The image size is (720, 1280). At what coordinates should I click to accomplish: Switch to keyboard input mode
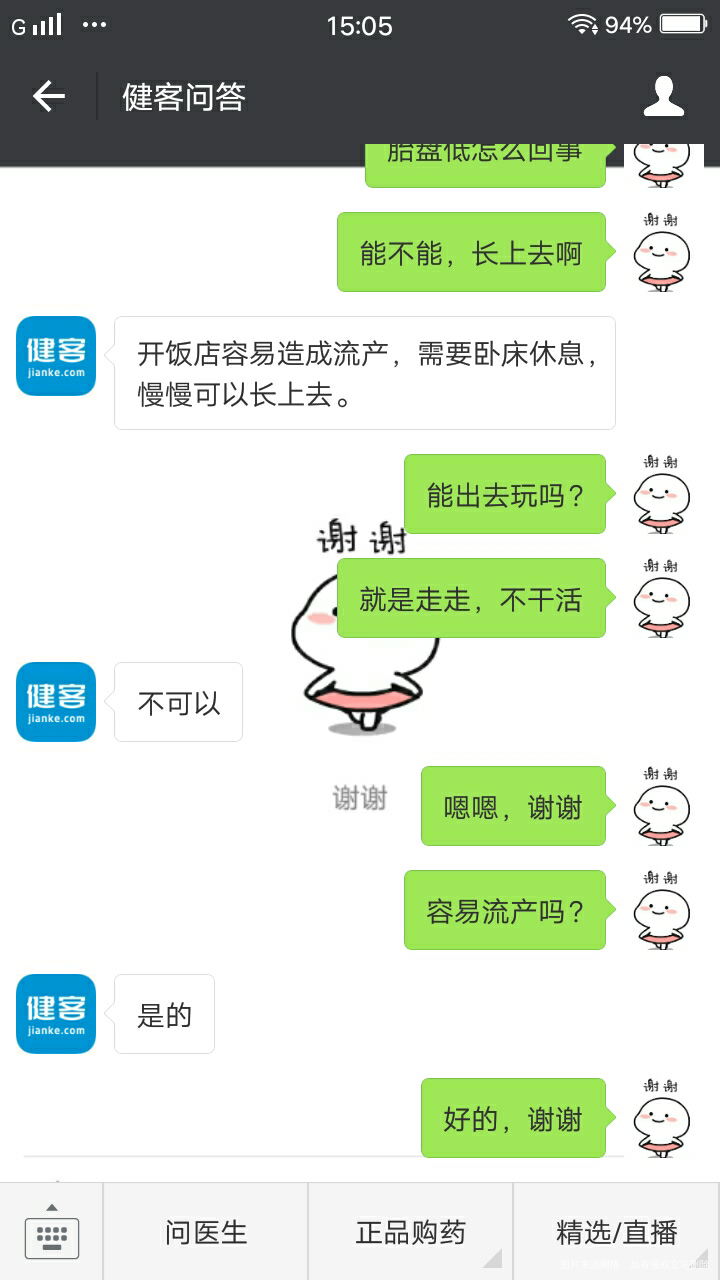tap(52, 1237)
